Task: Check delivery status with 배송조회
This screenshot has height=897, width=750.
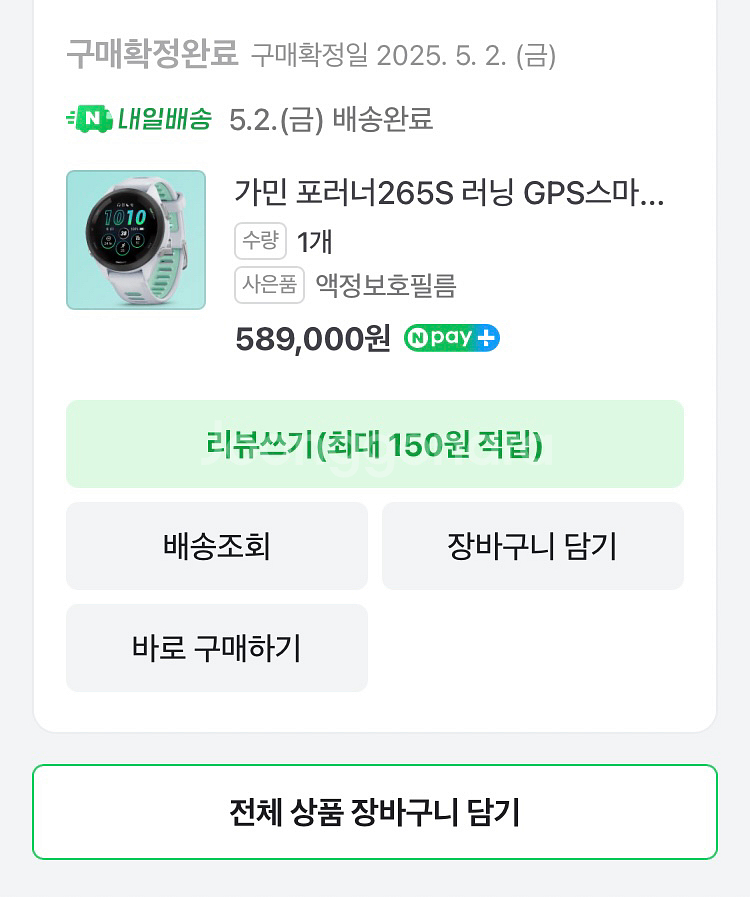Action: 217,546
